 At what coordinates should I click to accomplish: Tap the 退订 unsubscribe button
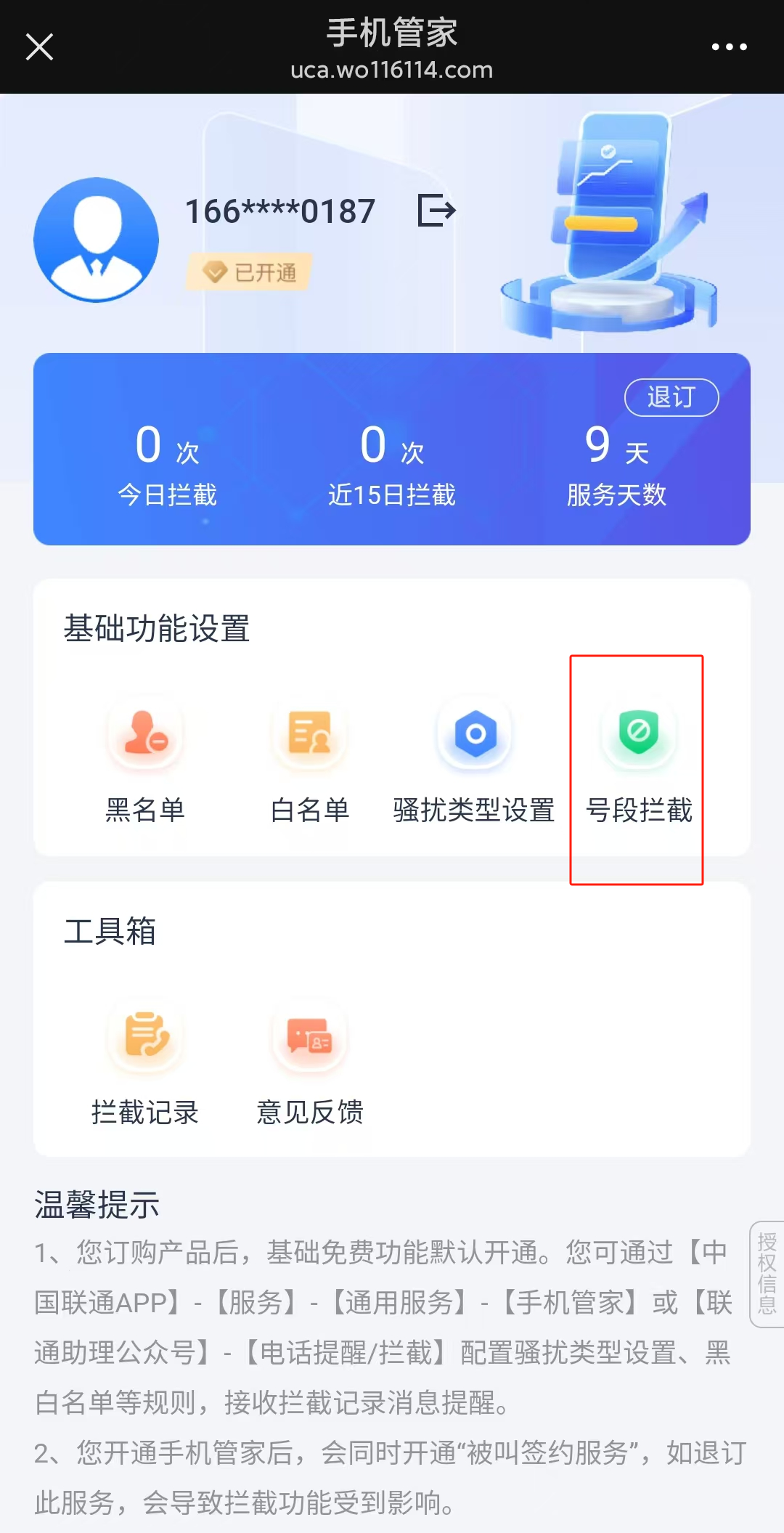pos(671,397)
